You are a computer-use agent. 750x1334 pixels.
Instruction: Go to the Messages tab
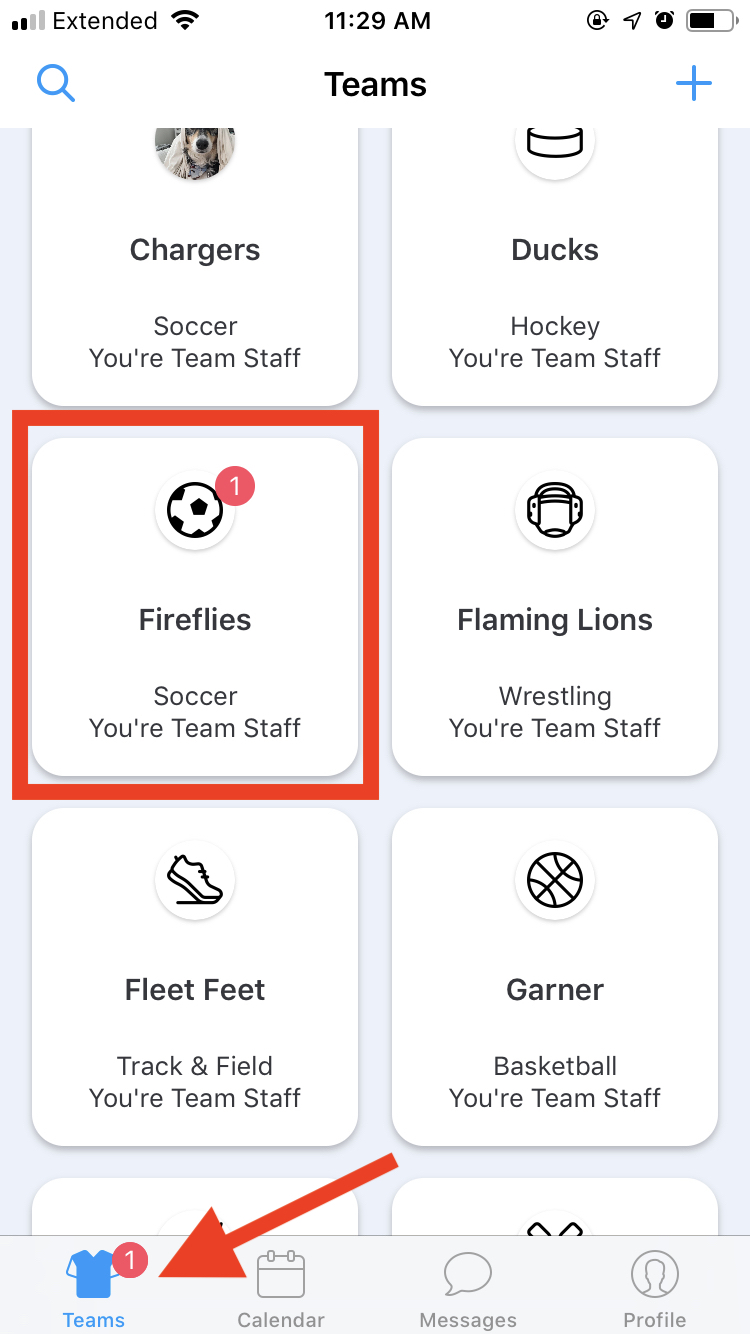pos(468,1289)
